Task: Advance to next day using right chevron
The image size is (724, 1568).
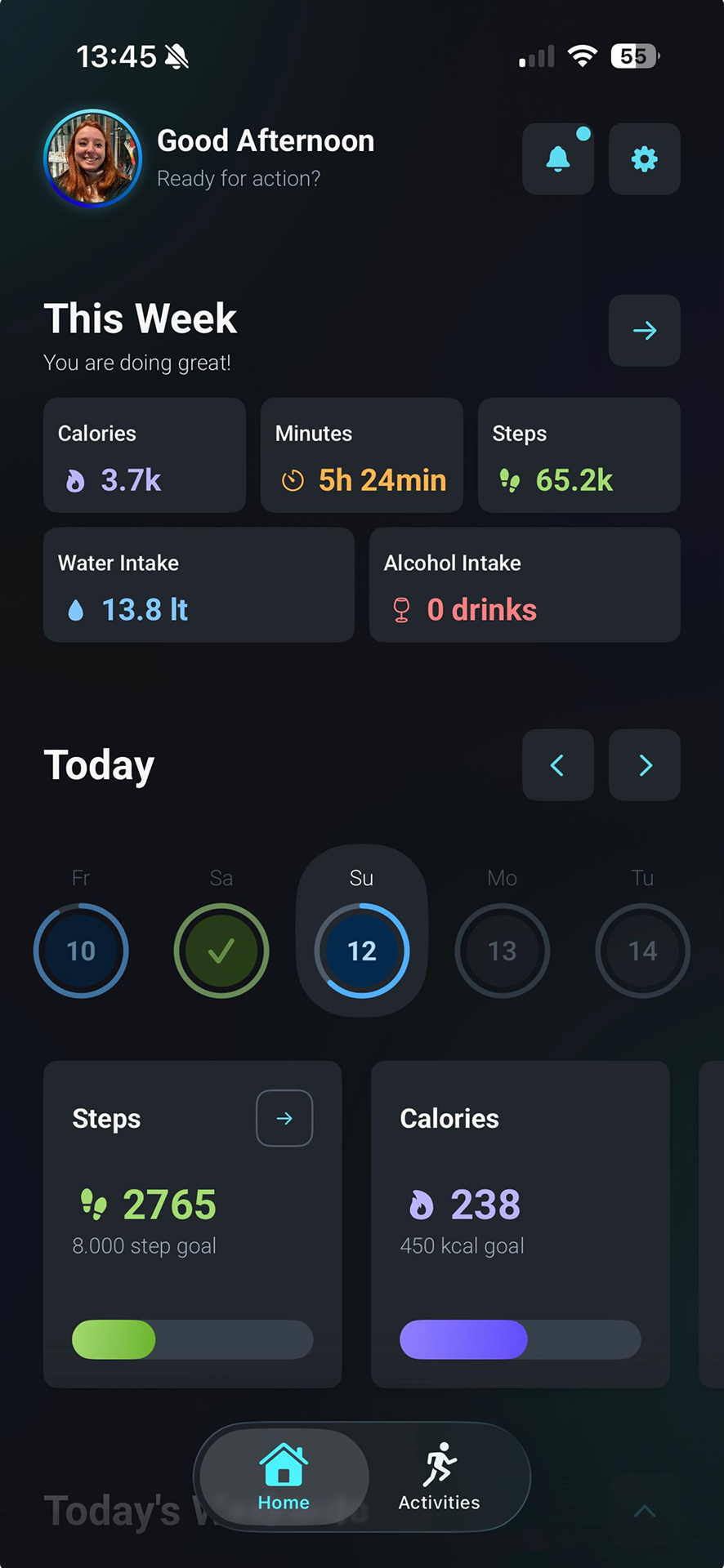Action: point(644,765)
